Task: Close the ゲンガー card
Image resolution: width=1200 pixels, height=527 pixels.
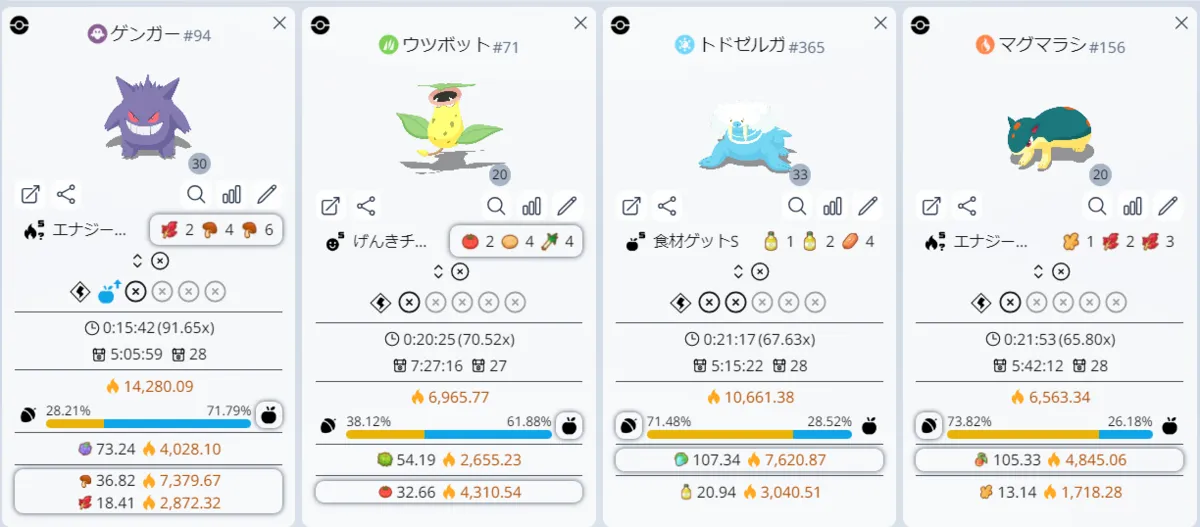Action: pos(279,22)
